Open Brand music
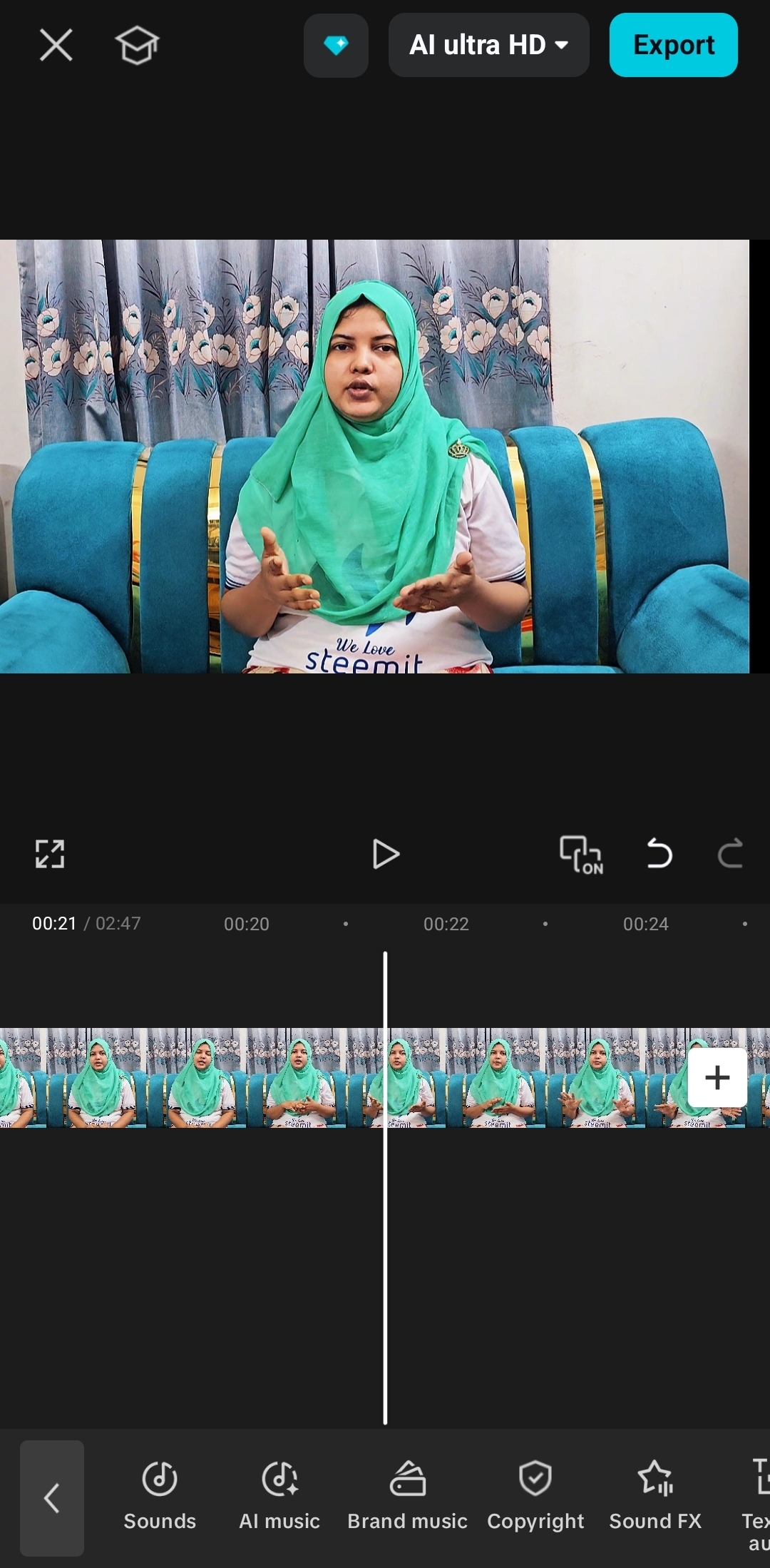The image size is (770, 1568). point(407,1496)
